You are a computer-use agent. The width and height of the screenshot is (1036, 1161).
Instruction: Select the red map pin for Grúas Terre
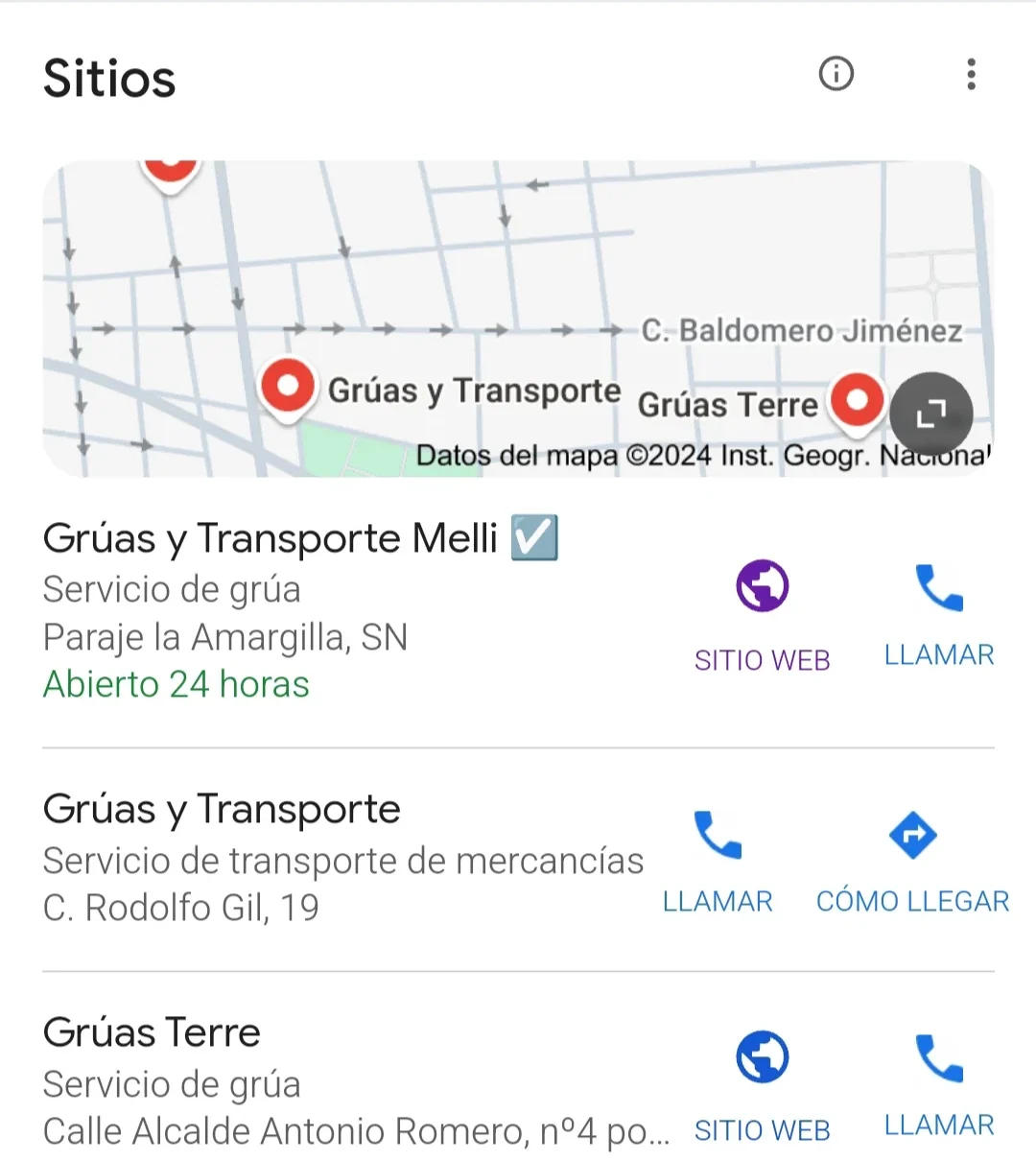[857, 398]
